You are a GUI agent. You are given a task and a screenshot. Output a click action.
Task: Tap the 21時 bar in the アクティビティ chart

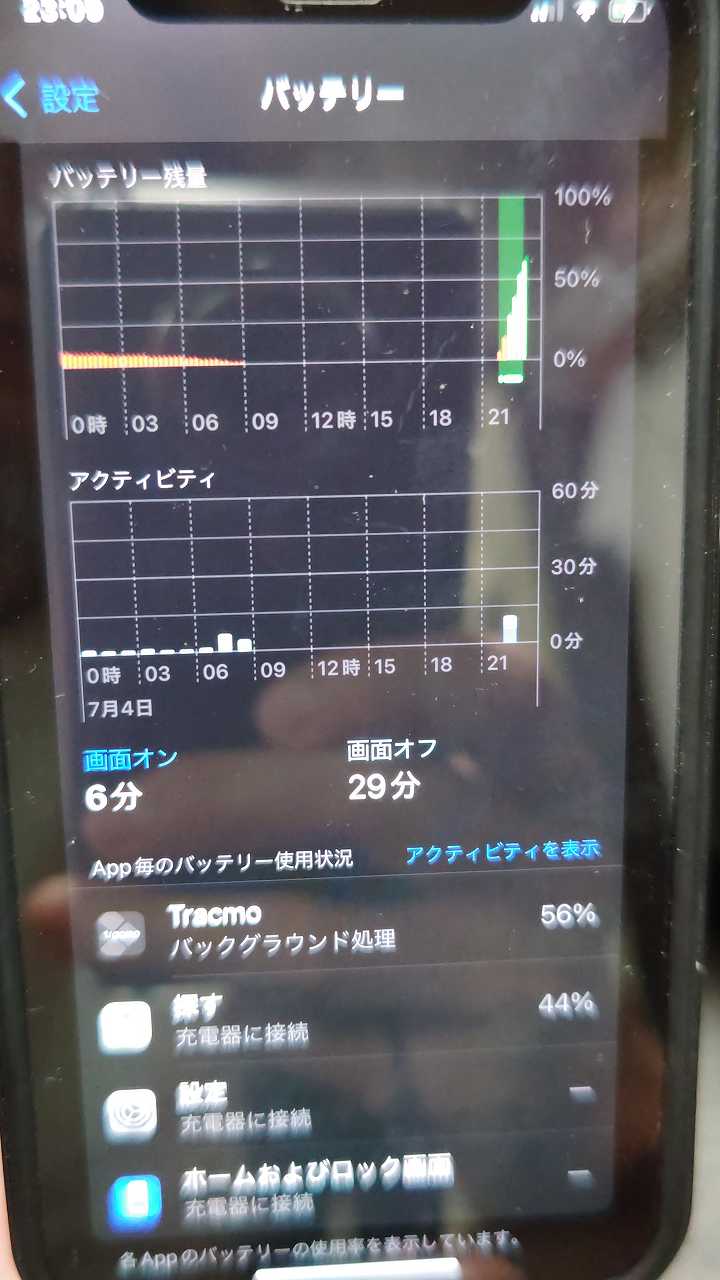tap(510, 628)
